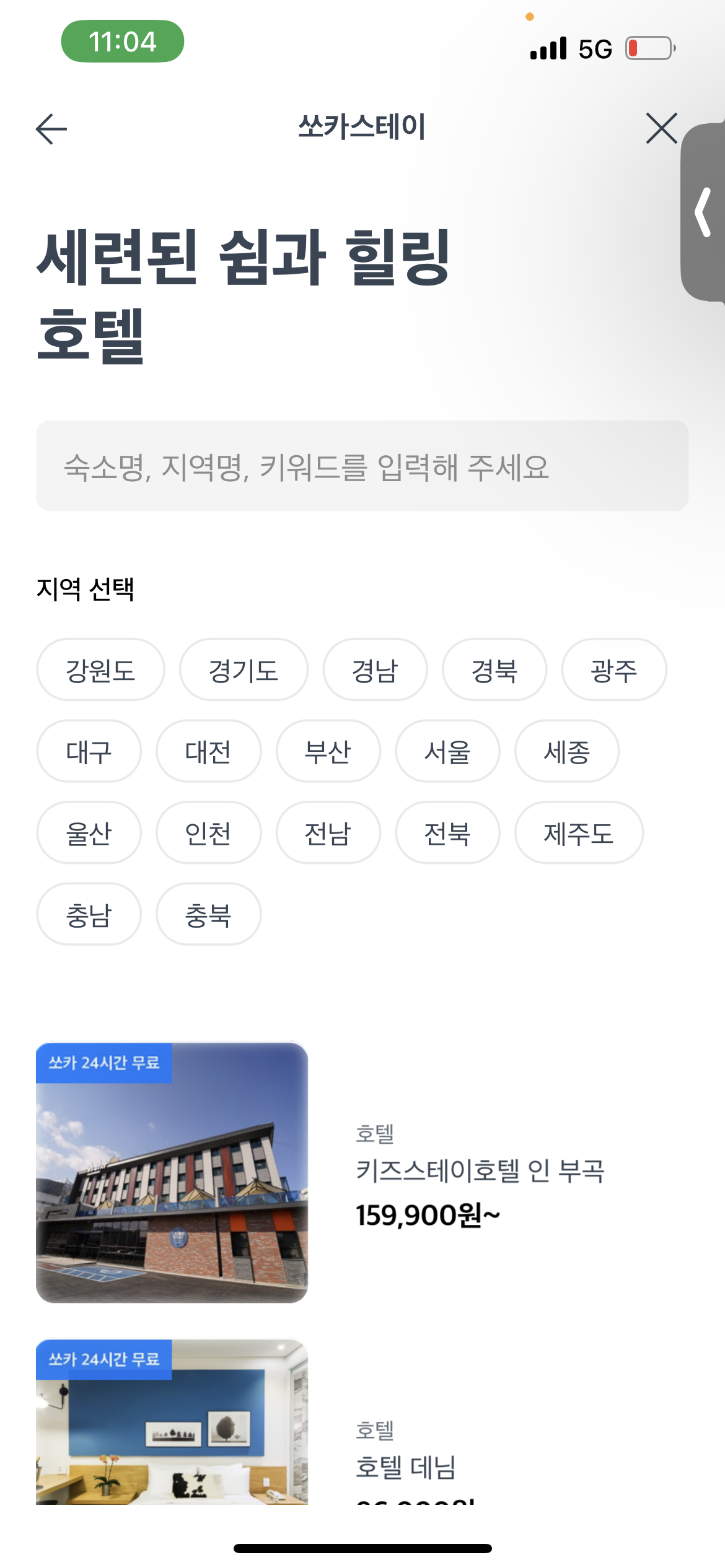Tap the 11:04 time pill in status bar
Image resolution: width=725 pixels, height=1568 pixels.
121,43
